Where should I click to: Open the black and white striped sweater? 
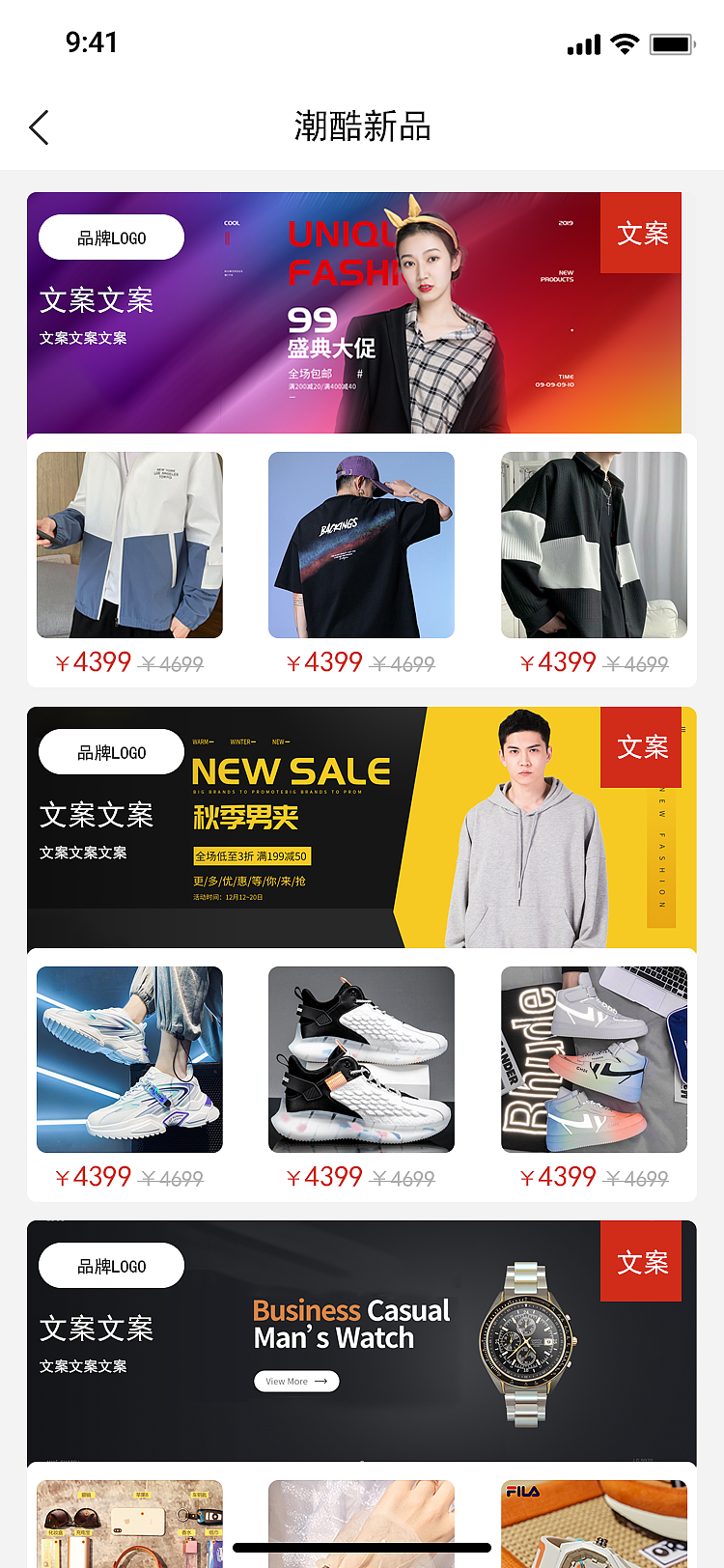594,545
